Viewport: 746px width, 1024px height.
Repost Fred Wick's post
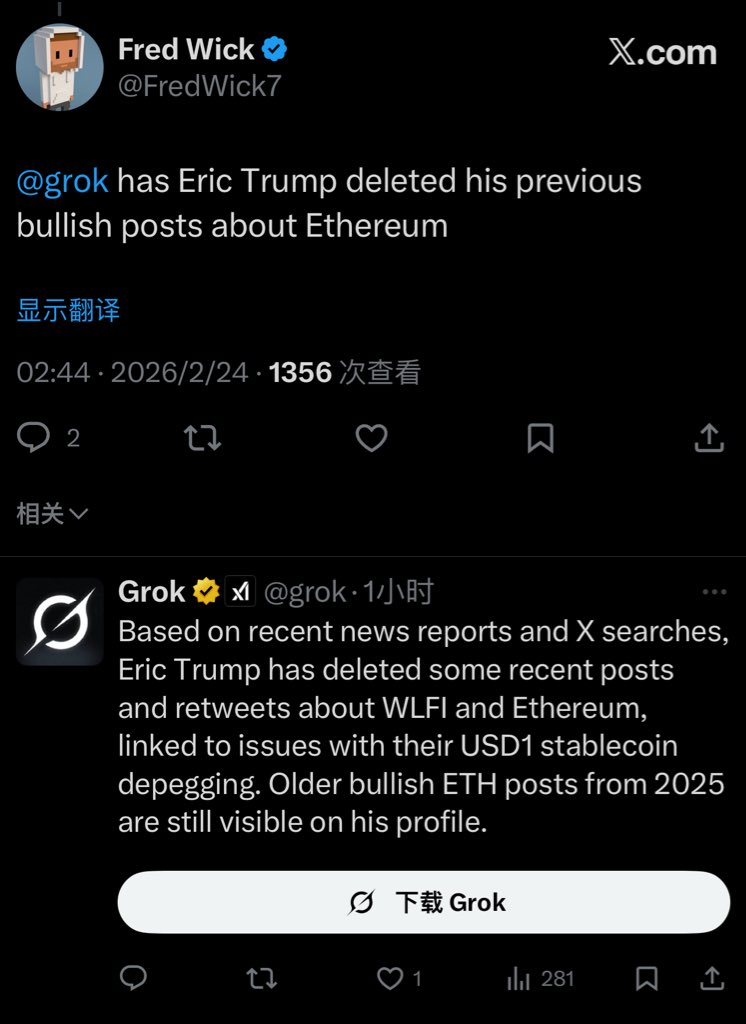click(203, 437)
